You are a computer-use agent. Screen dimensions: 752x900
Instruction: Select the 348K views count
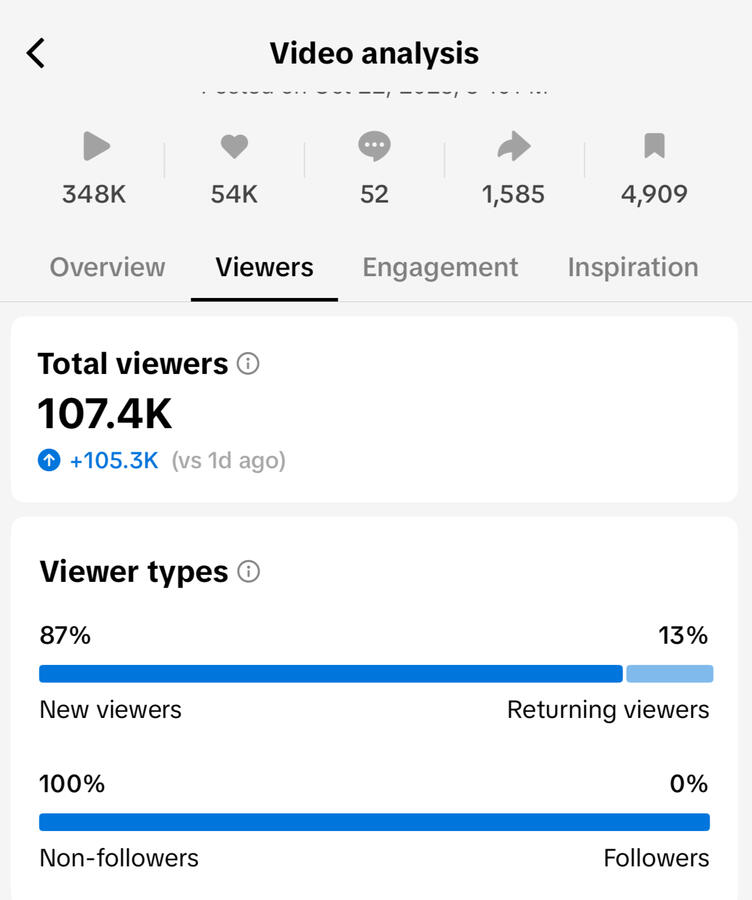pos(94,194)
